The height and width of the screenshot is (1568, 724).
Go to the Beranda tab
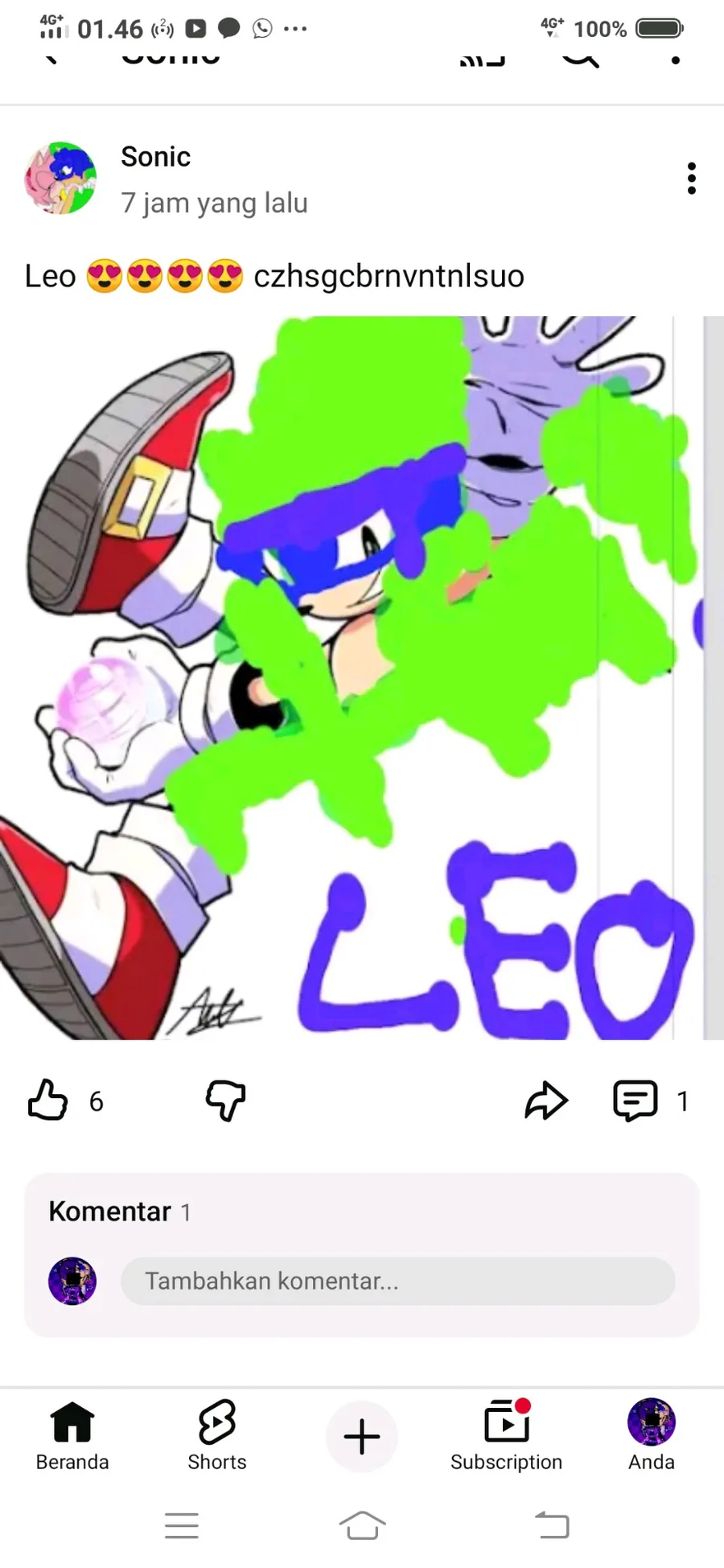coord(72,1436)
